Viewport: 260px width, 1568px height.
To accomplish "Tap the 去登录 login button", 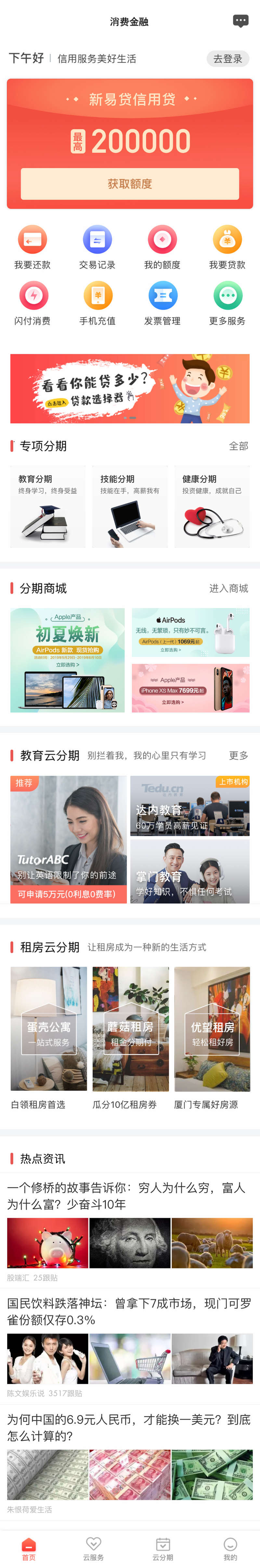I will pos(228,59).
